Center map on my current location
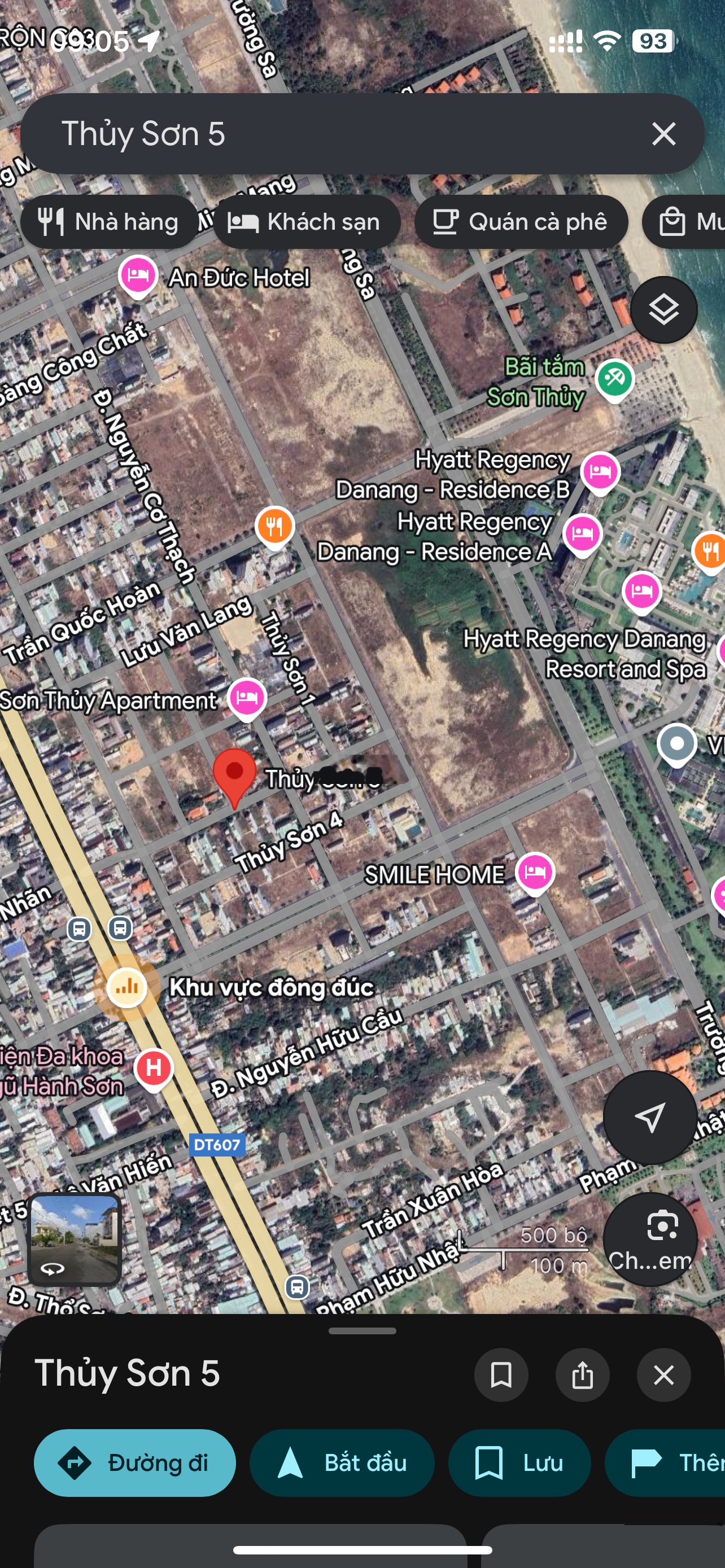 click(x=649, y=1117)
